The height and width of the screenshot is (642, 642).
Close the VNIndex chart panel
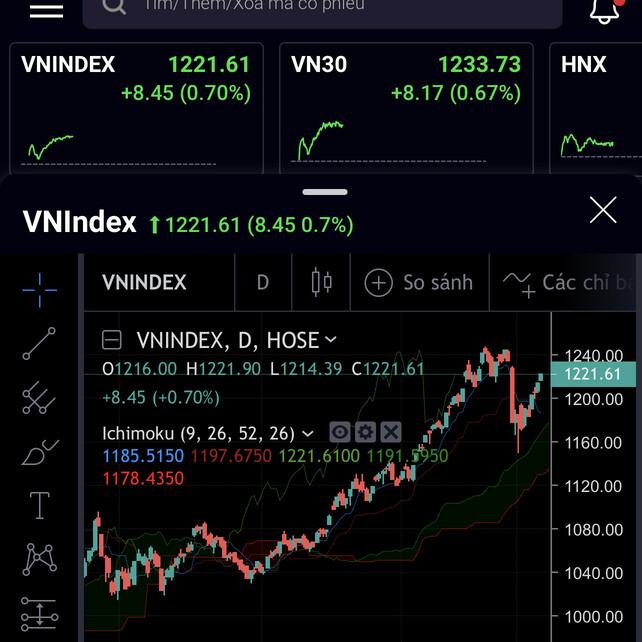click(603, 210)
